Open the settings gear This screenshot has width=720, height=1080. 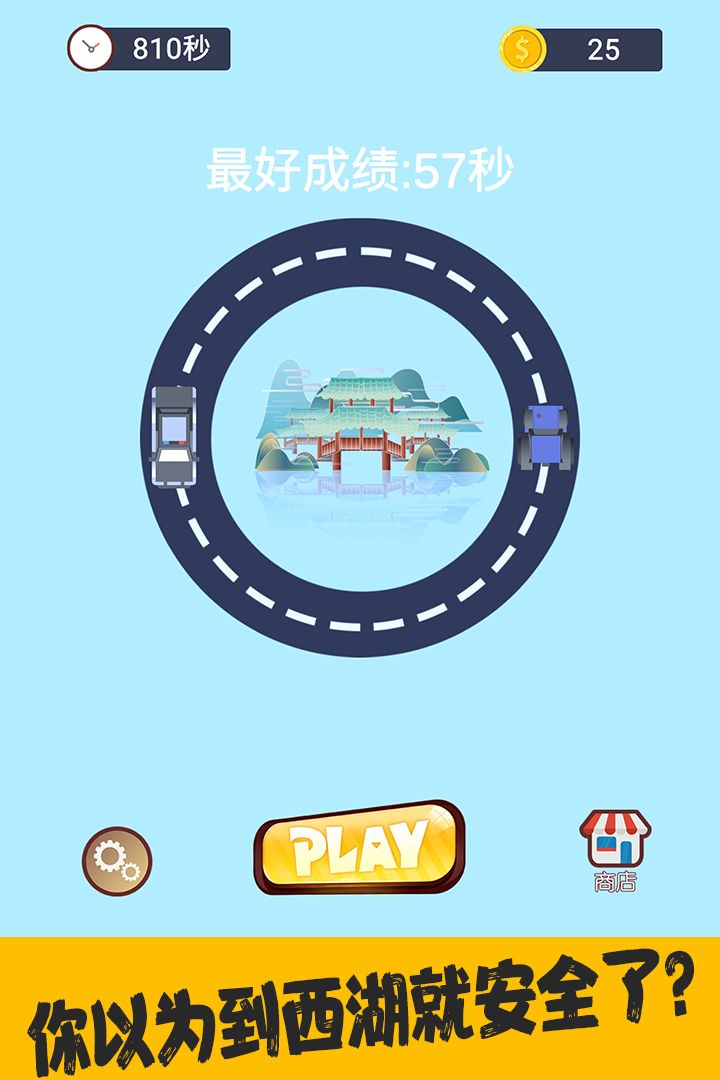(x=117, y=861)
